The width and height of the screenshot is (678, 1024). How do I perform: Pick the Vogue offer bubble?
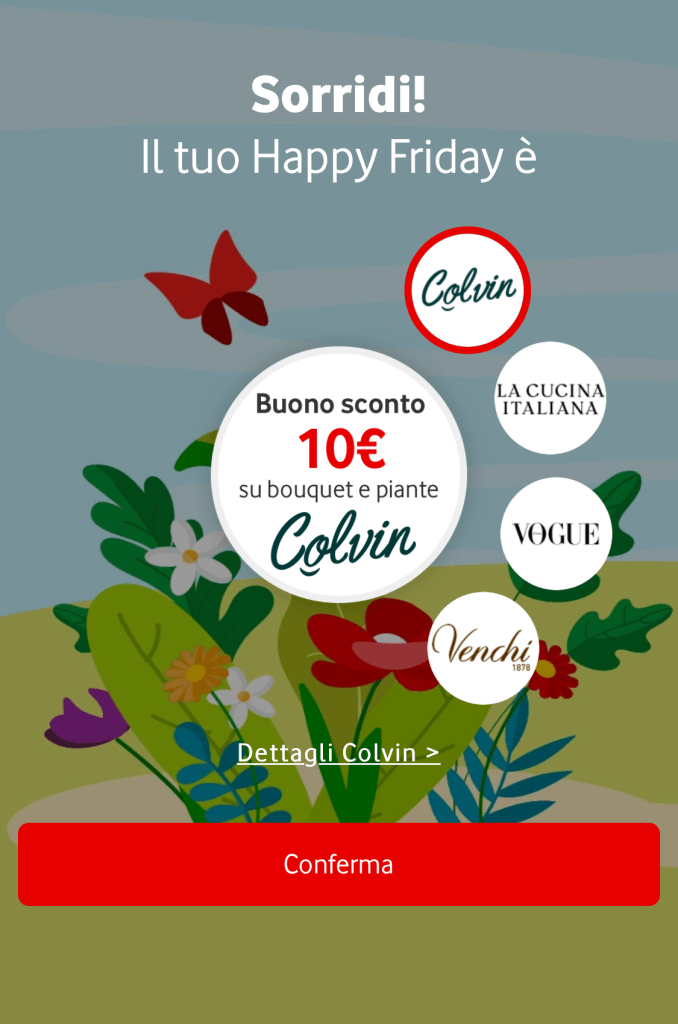tap(555, 533)
